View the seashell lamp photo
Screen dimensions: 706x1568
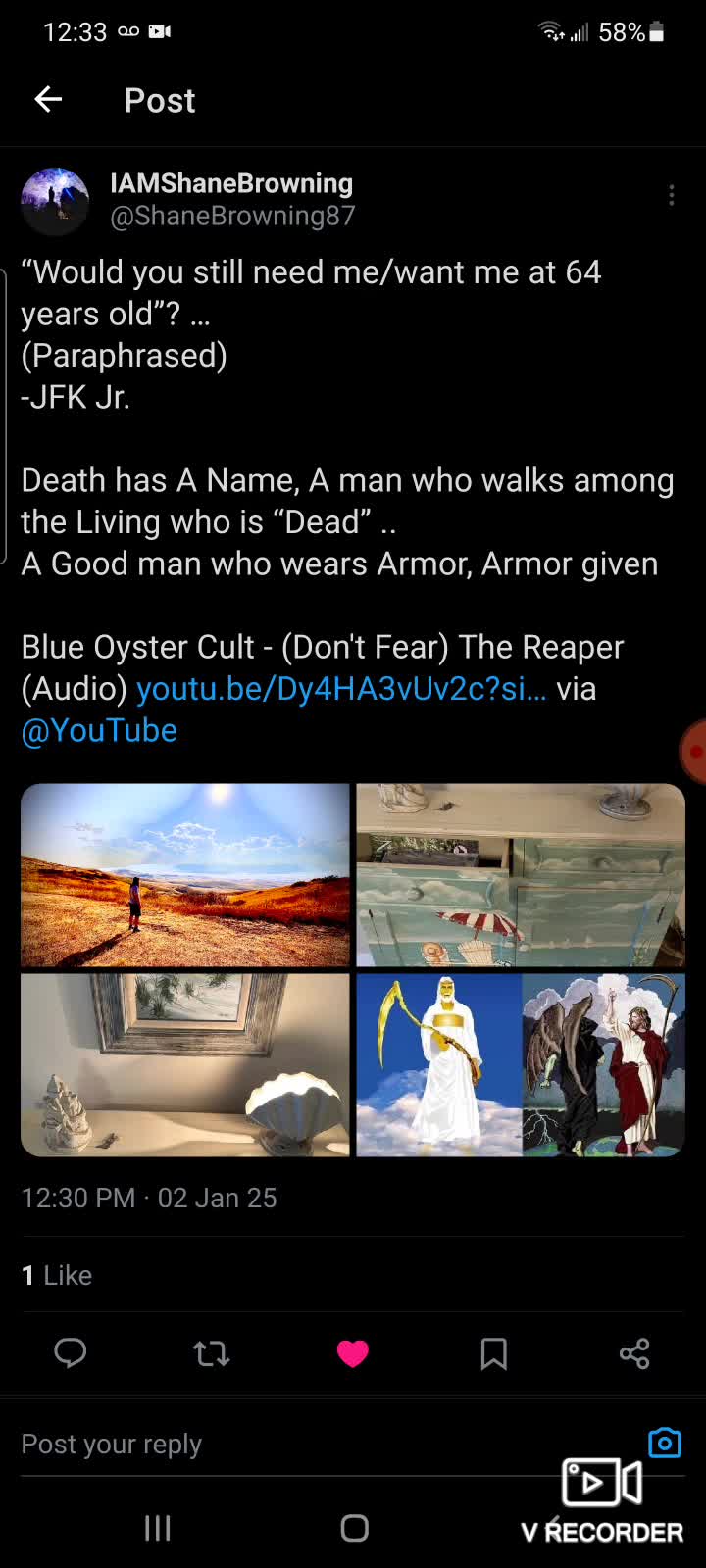[185, 1065]
